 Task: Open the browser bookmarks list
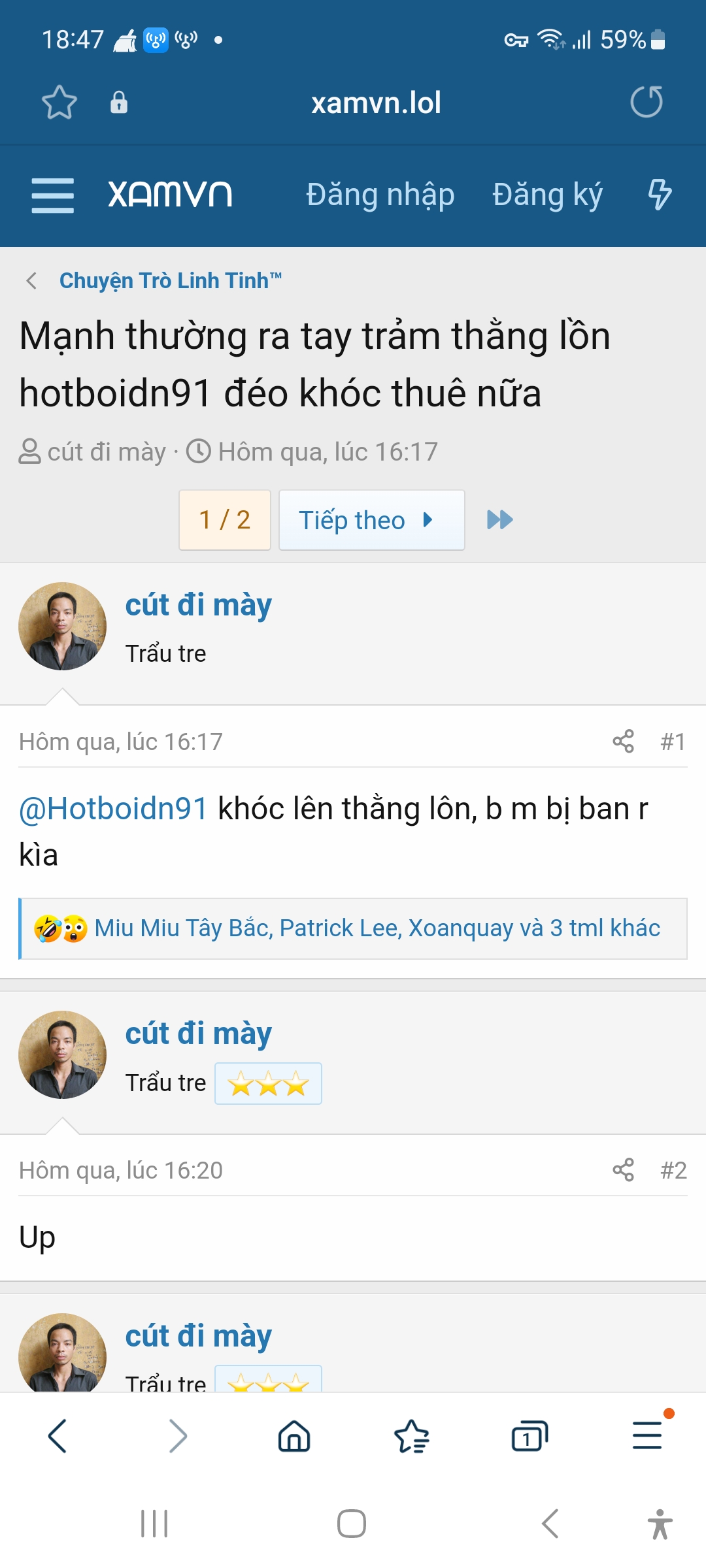411,1437
